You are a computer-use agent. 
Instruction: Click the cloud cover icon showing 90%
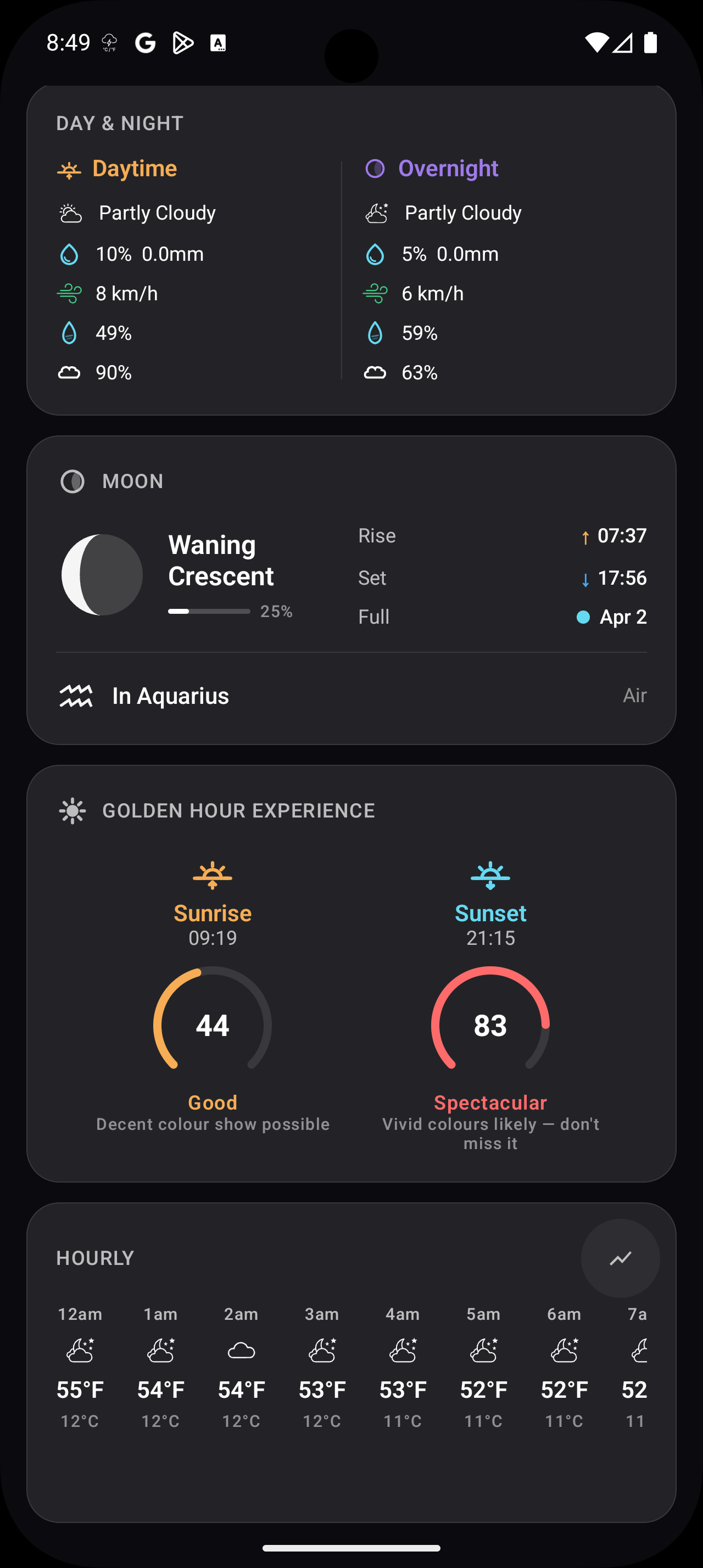(x=69, y=372)
